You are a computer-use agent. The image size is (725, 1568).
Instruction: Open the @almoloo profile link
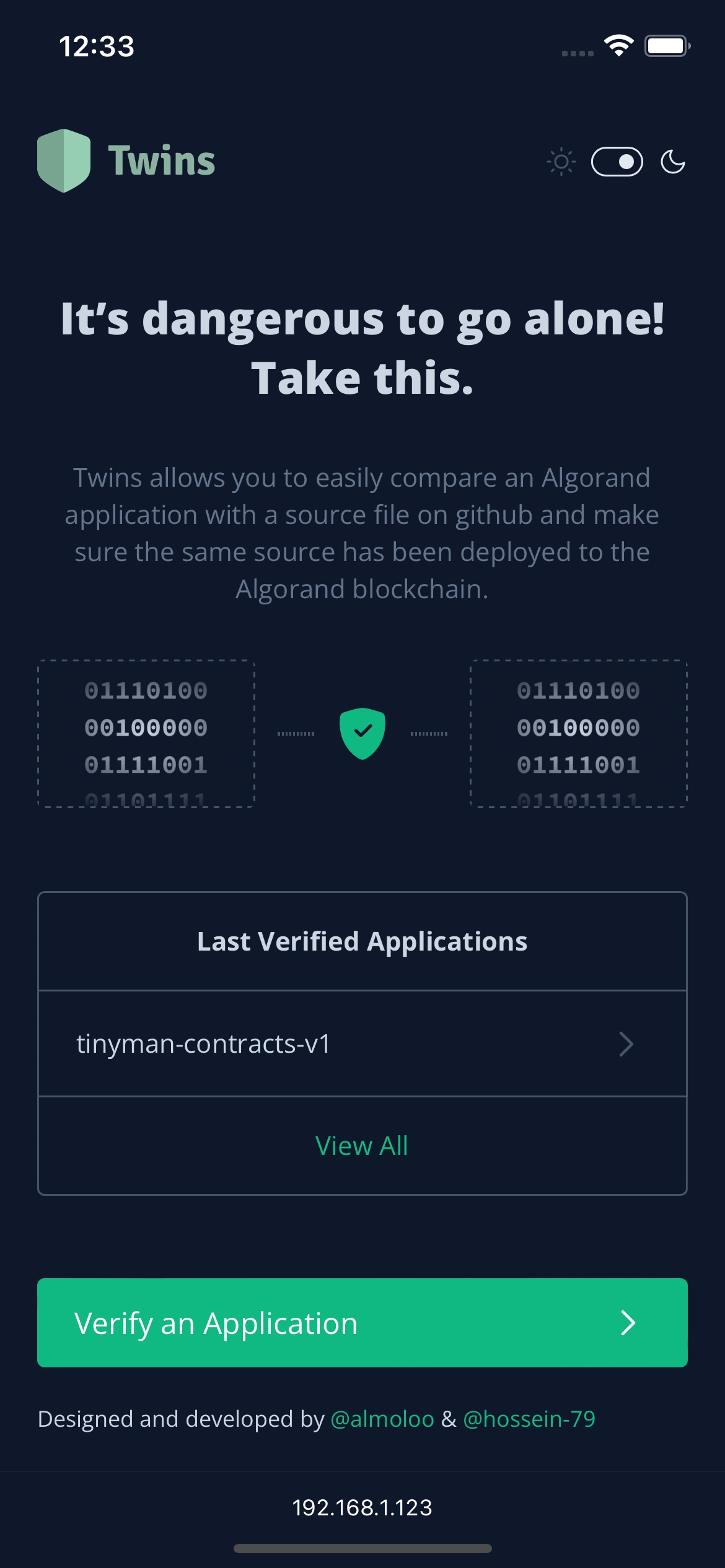pyautogui.click(x=382, y=1419)
